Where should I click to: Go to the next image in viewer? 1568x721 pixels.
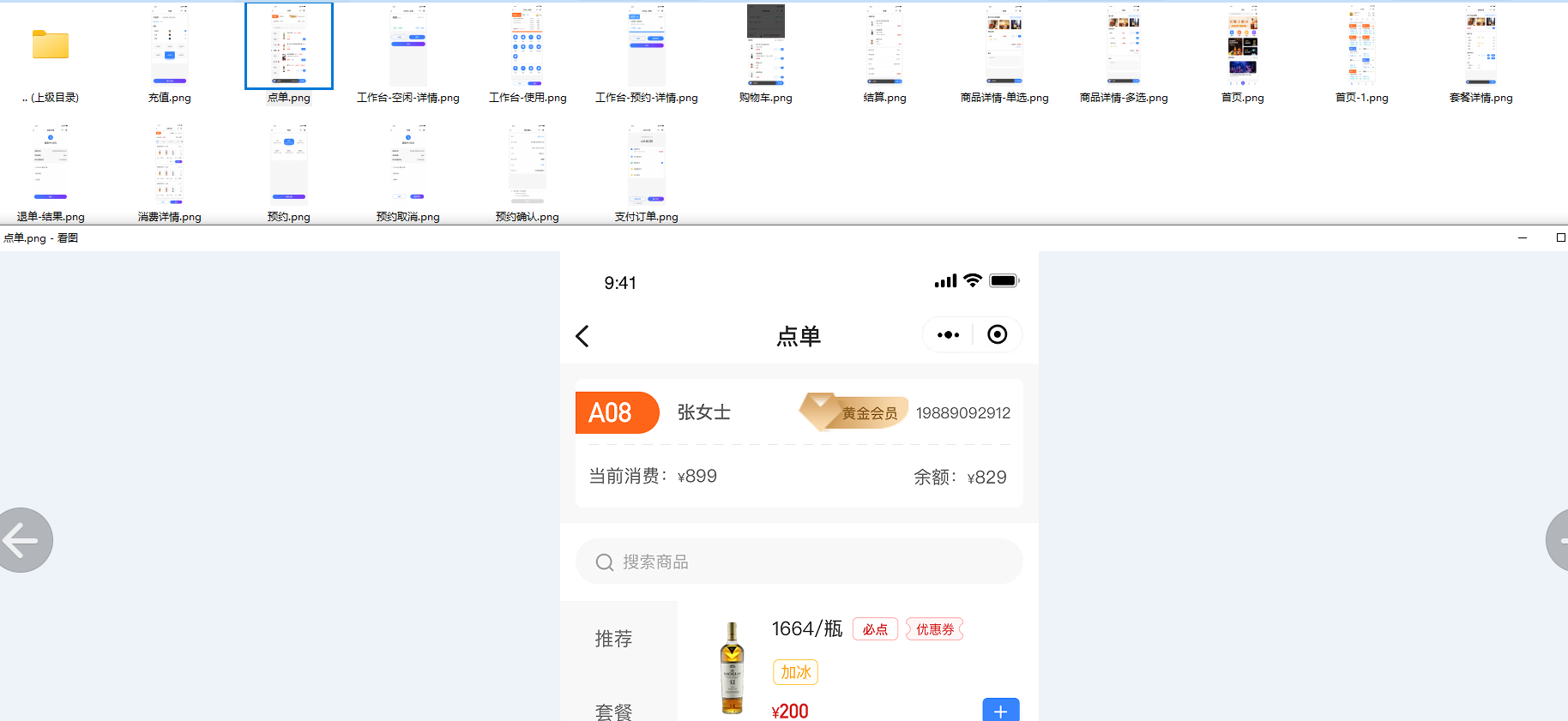pyautogui.click(x=1558, y=540)
